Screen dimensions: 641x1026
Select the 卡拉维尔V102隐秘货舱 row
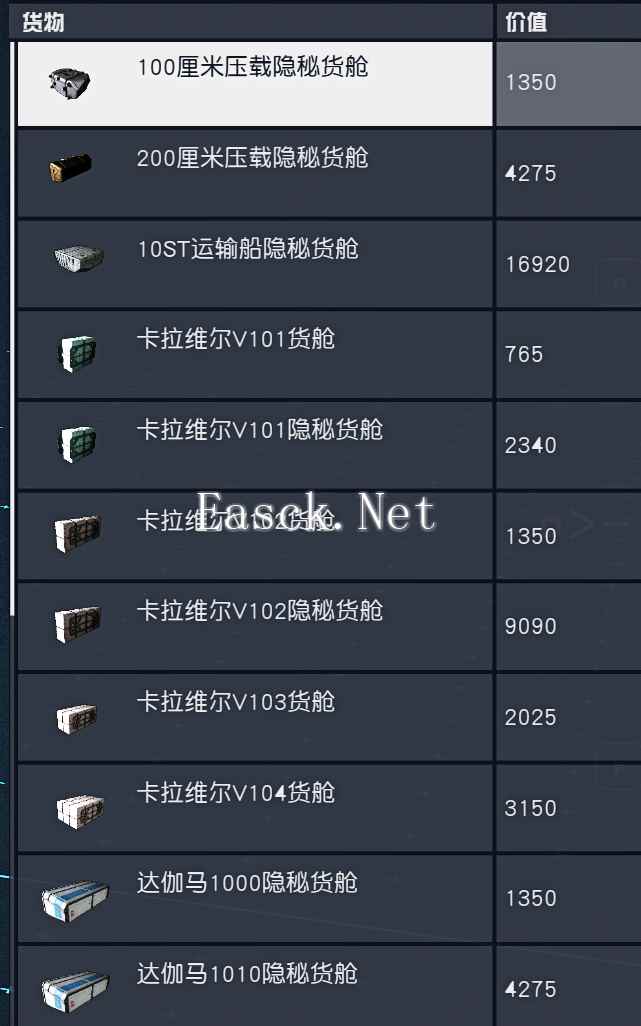pos(255,626)
